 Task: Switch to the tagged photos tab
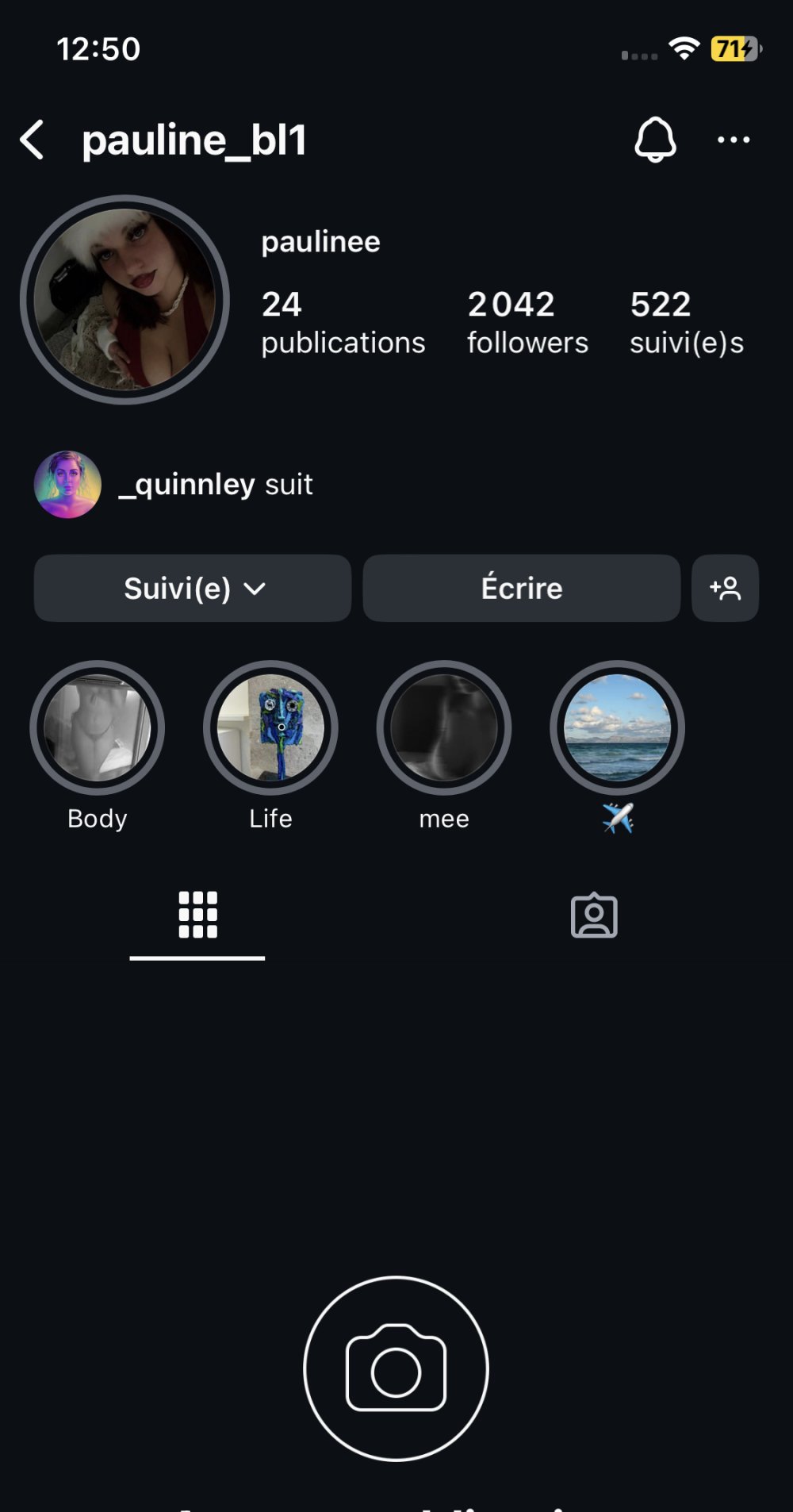tap(594, 915)
